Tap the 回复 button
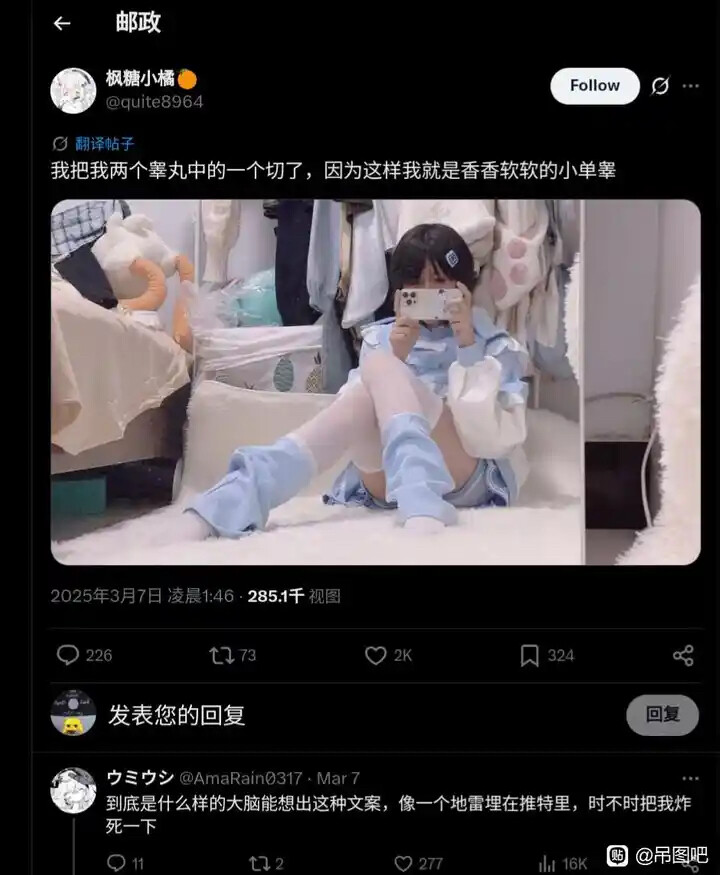This screenshot has width=720, height=875. [x=662, y=715]
